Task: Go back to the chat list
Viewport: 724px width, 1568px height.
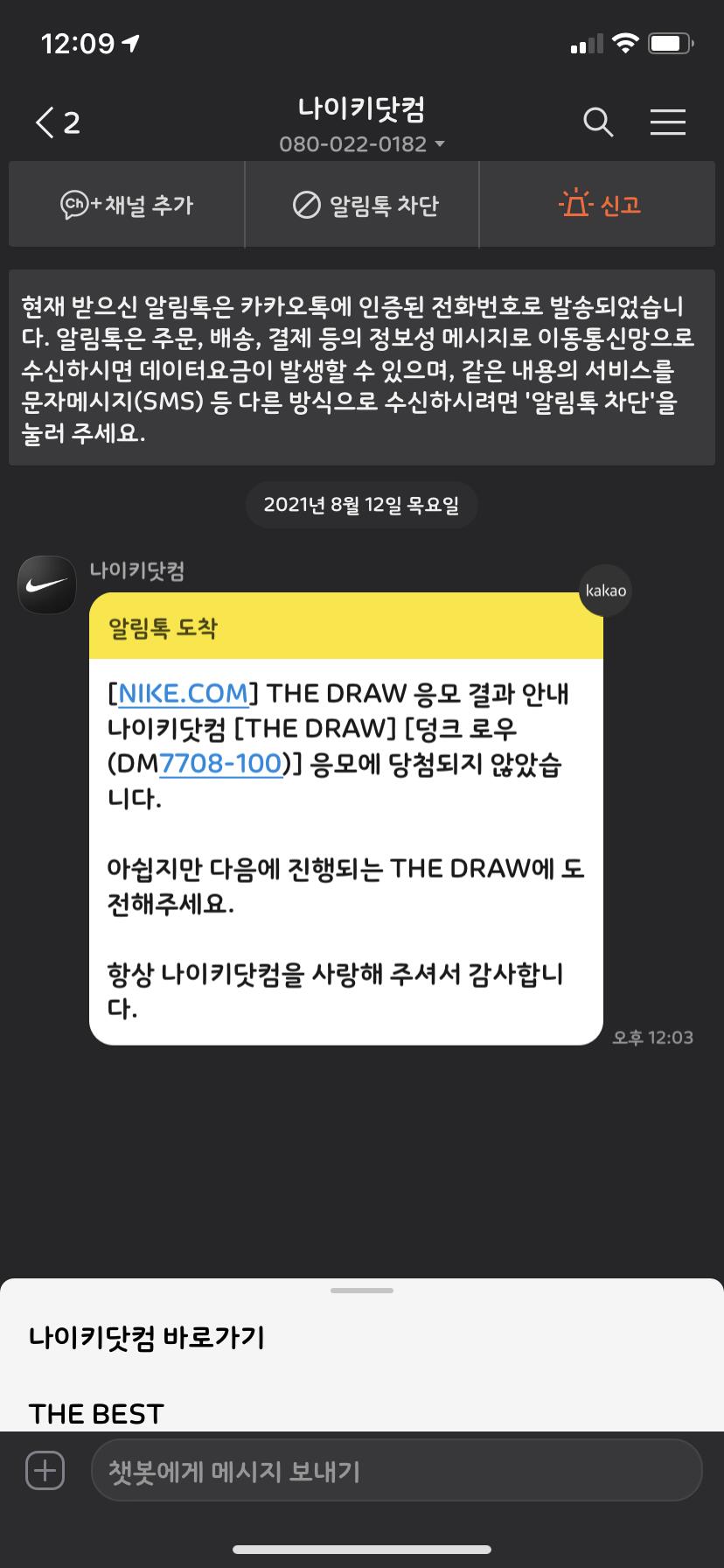Action: pyautogui.click(x=57, y=122)
